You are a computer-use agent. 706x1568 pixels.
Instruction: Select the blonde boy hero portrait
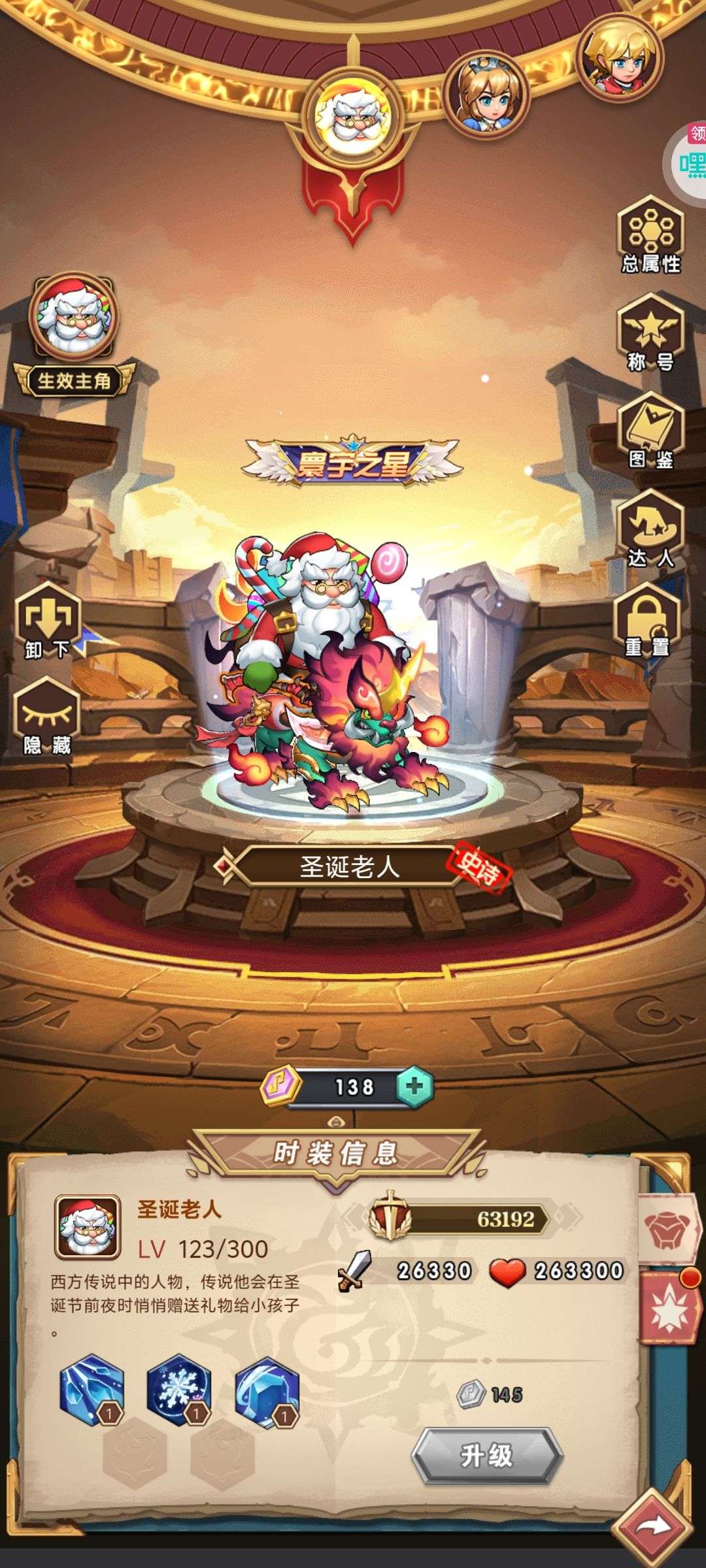[620, 56]
